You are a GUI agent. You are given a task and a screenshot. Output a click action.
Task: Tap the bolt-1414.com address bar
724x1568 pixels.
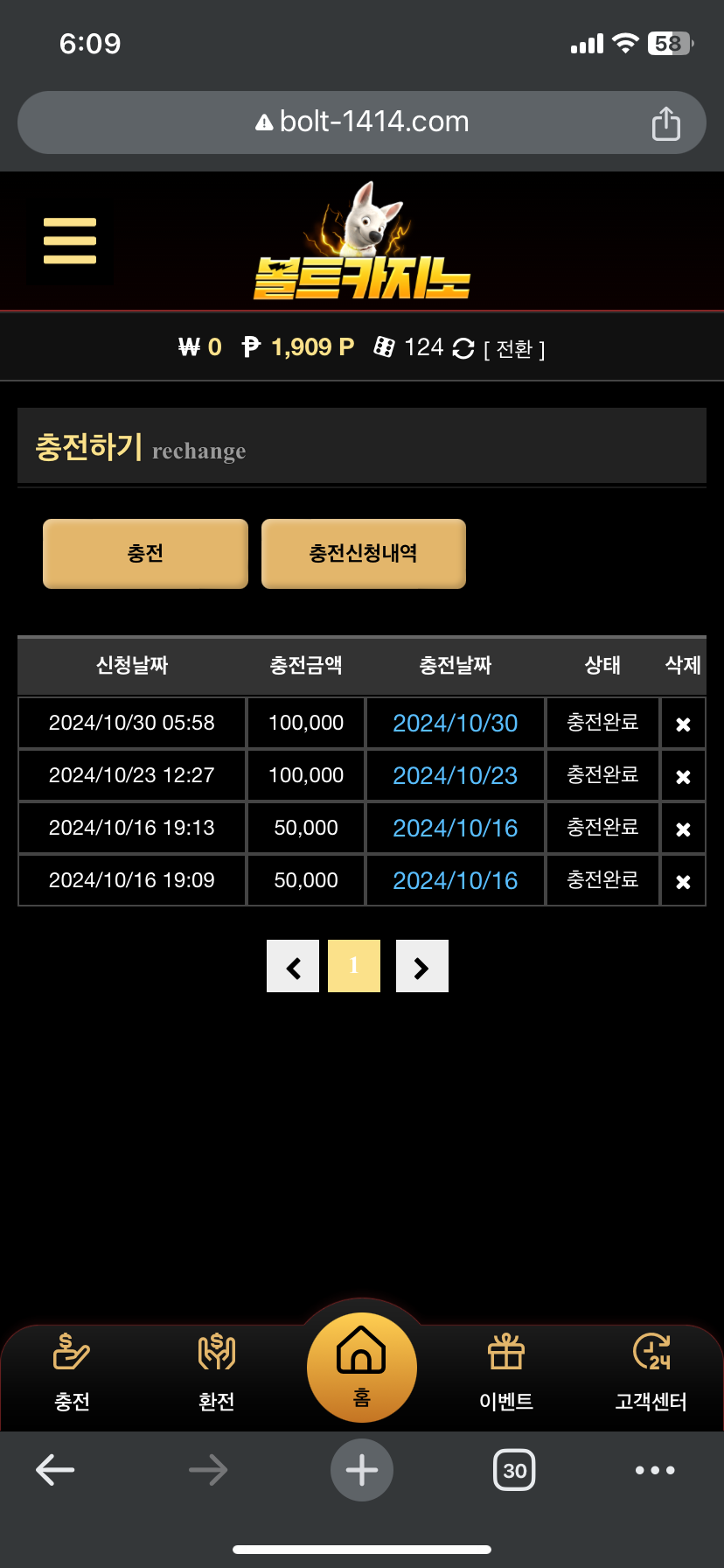point(362,122)
